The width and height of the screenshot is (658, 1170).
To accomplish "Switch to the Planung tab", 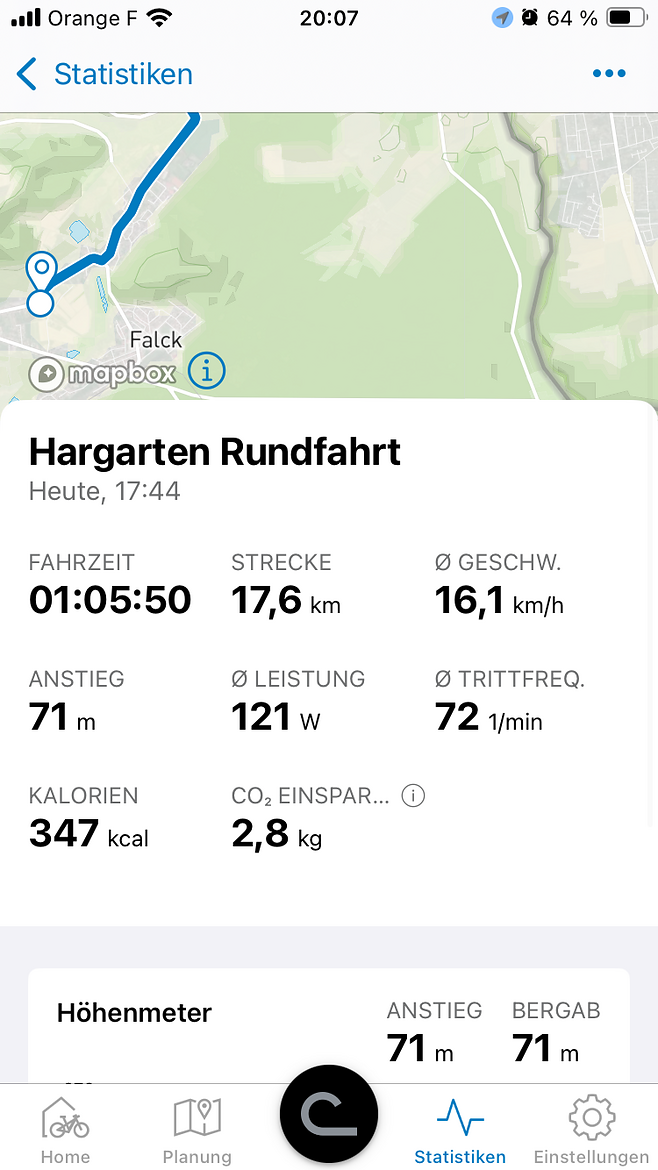I will tap(197, 1129).
